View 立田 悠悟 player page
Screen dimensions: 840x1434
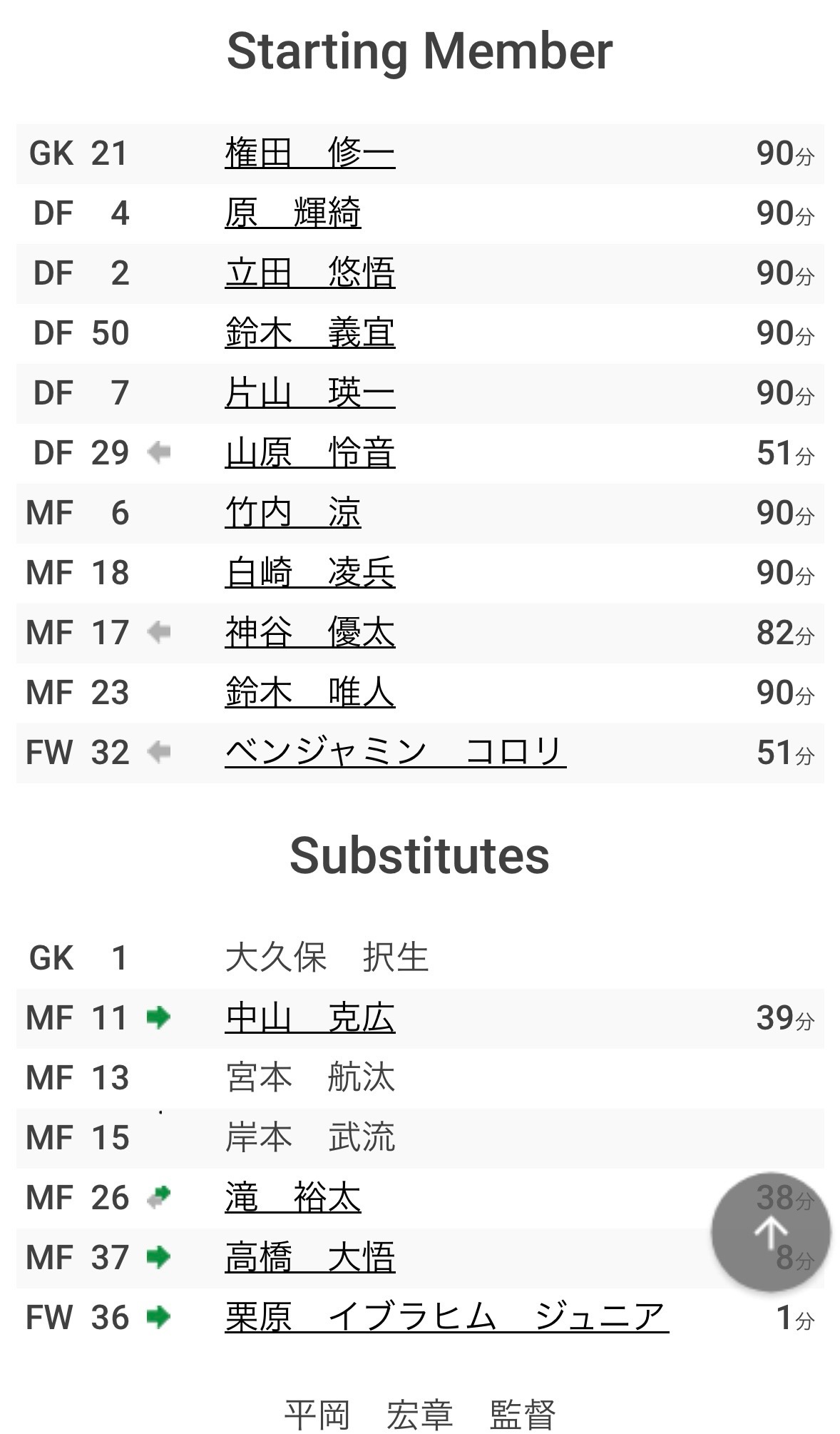(310, 273)
